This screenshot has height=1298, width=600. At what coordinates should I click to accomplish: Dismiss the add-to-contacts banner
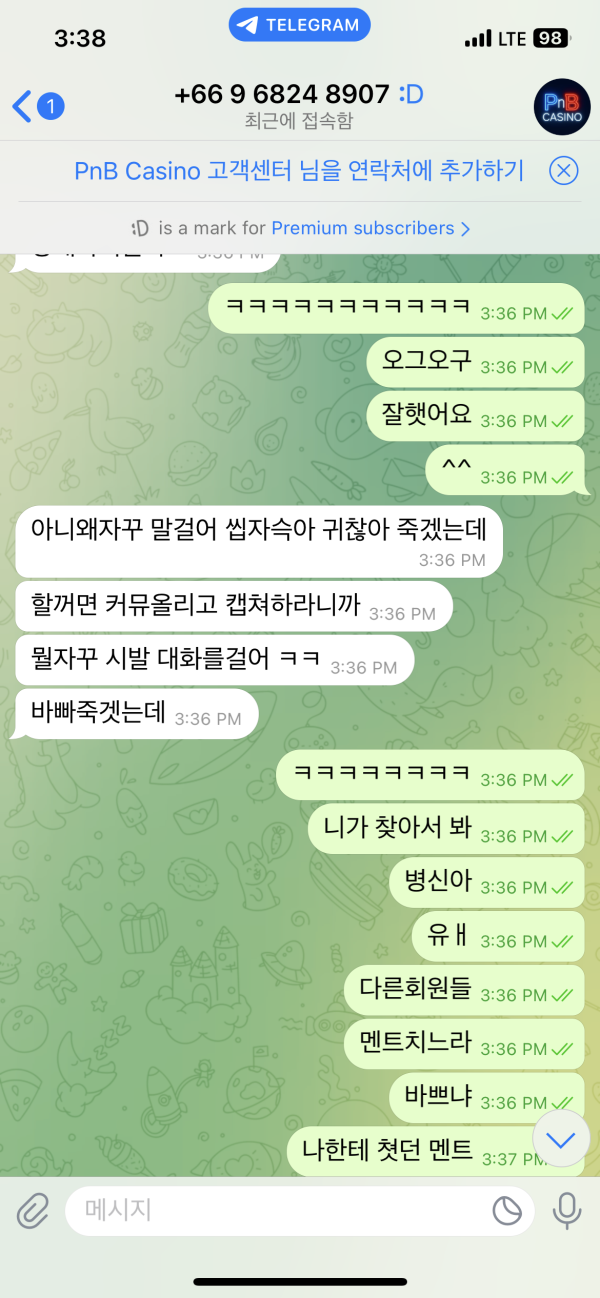(x=564, y=171)
